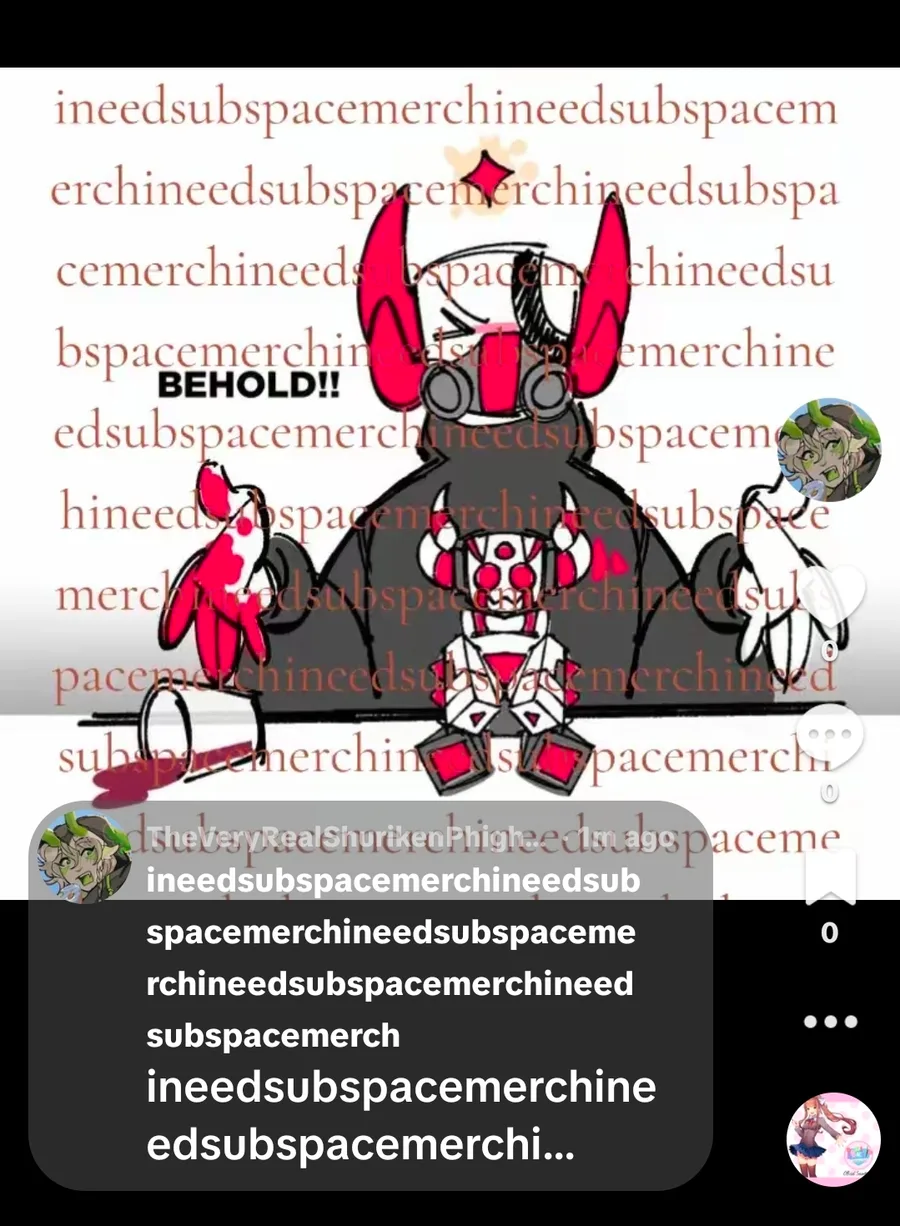
Task: Open TheVeryRealShurikenPhigh's profile from the username
Action: 344,840
